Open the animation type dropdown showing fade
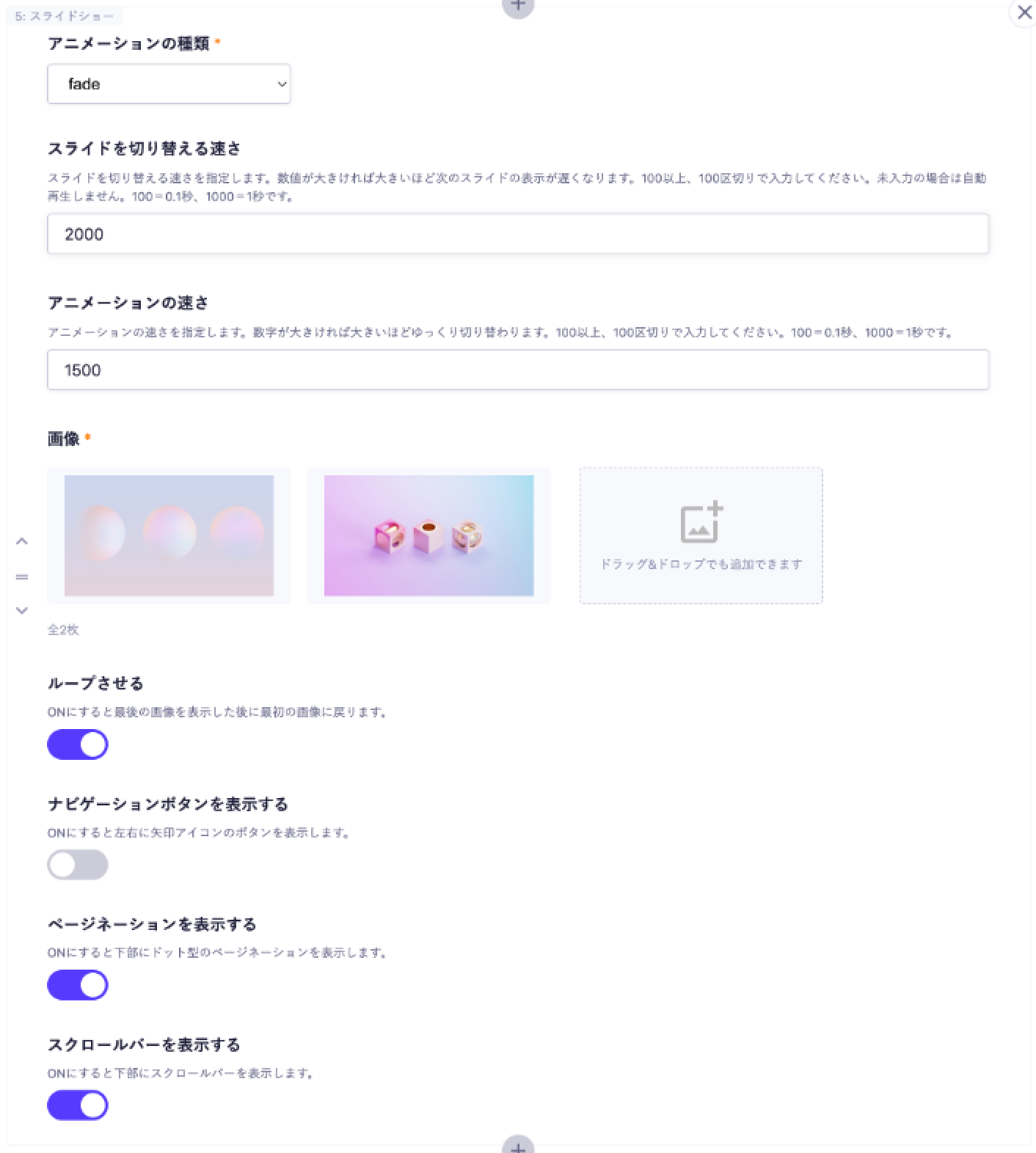The width and height of the screenshot is (1036, 1153). tap(169, 84)
